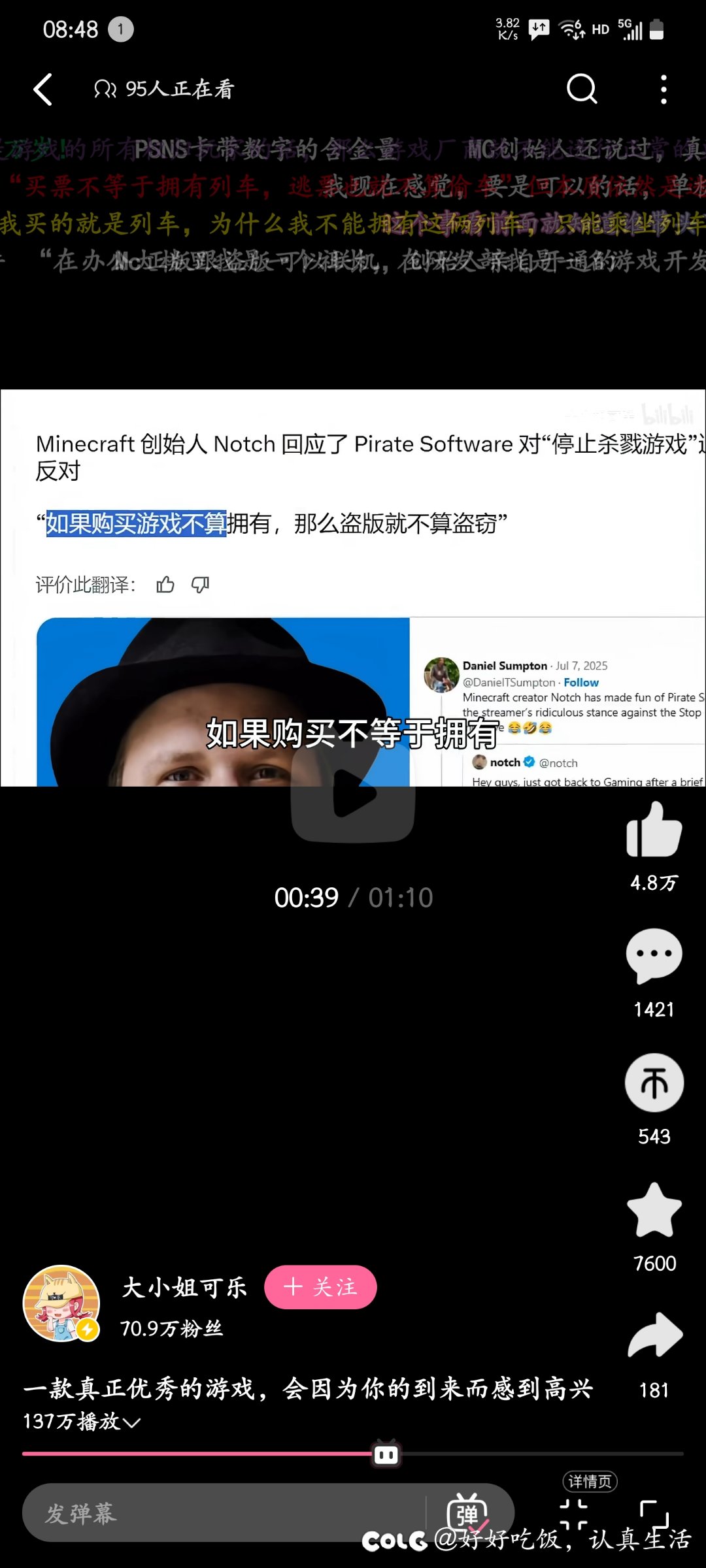Go back from the video
706x1568 pixels.
(43, 90)
